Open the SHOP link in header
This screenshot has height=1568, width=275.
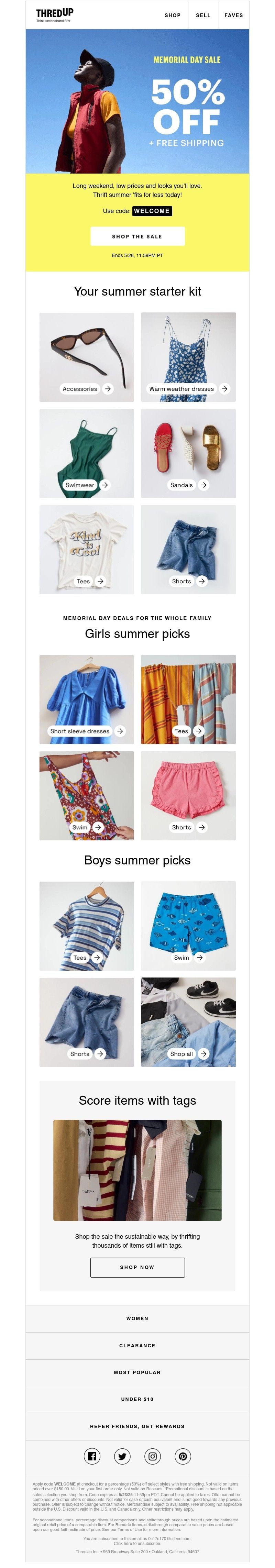pyautogui.click(x=172, y=15)
